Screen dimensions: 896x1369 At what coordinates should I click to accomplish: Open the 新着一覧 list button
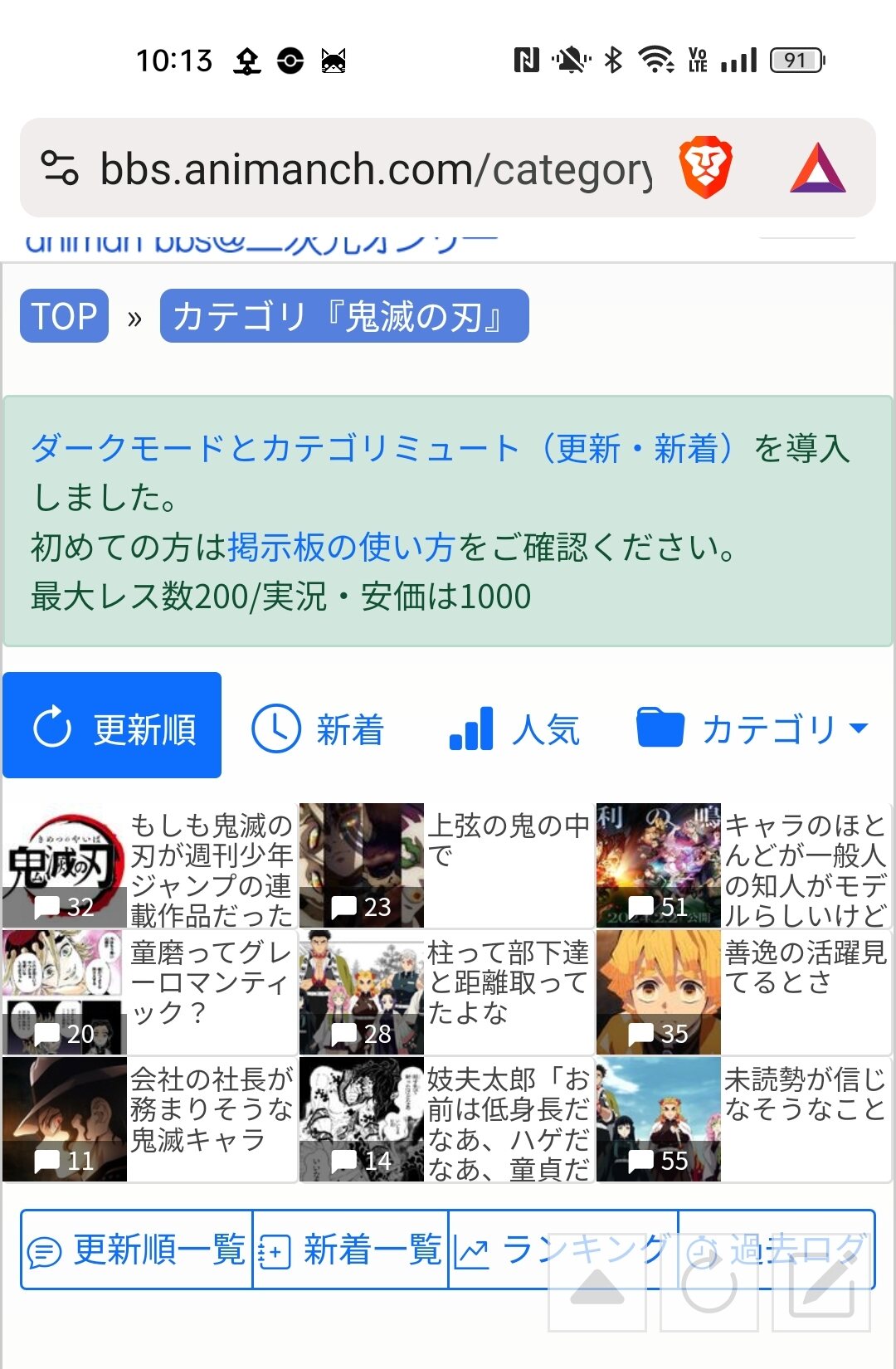351,1250
